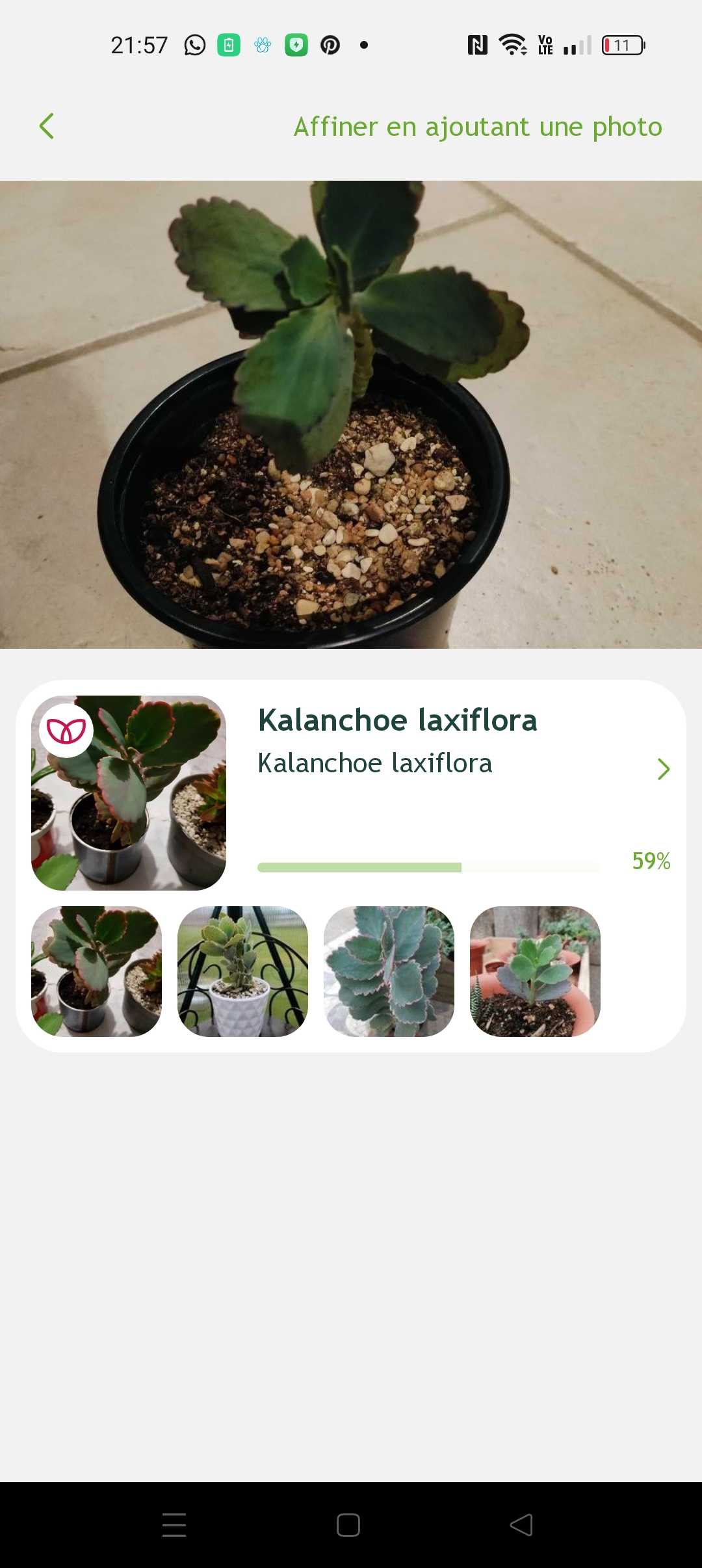Open the uploaded plant photo
Viewport: 702px width, 1568px height.
pos(351,414)
